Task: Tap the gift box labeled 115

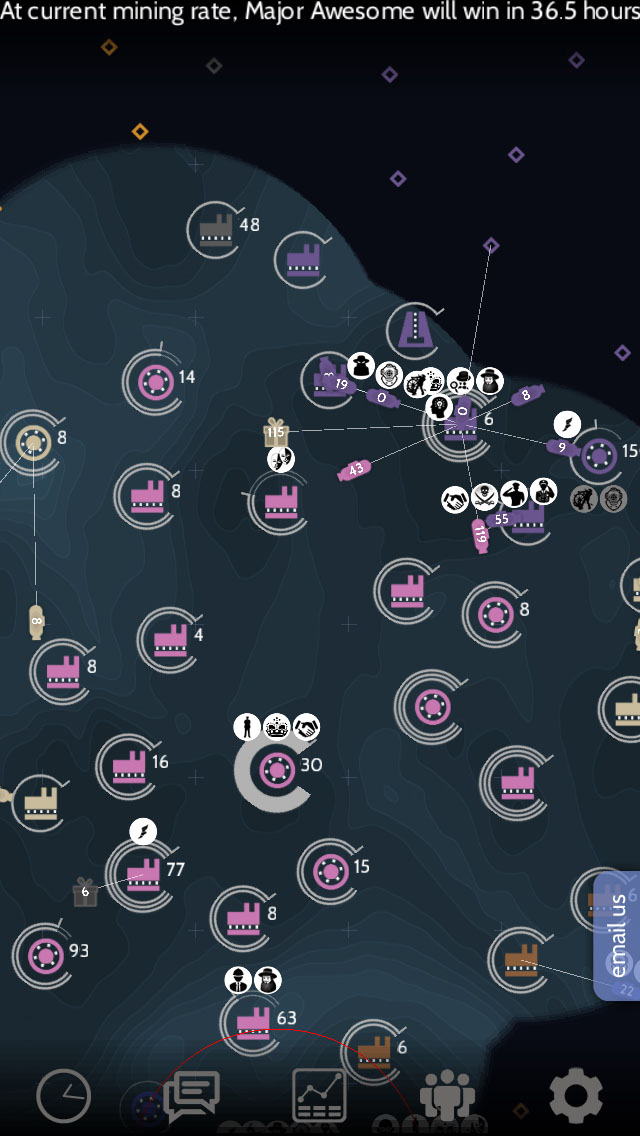Action: click(275, 433)
